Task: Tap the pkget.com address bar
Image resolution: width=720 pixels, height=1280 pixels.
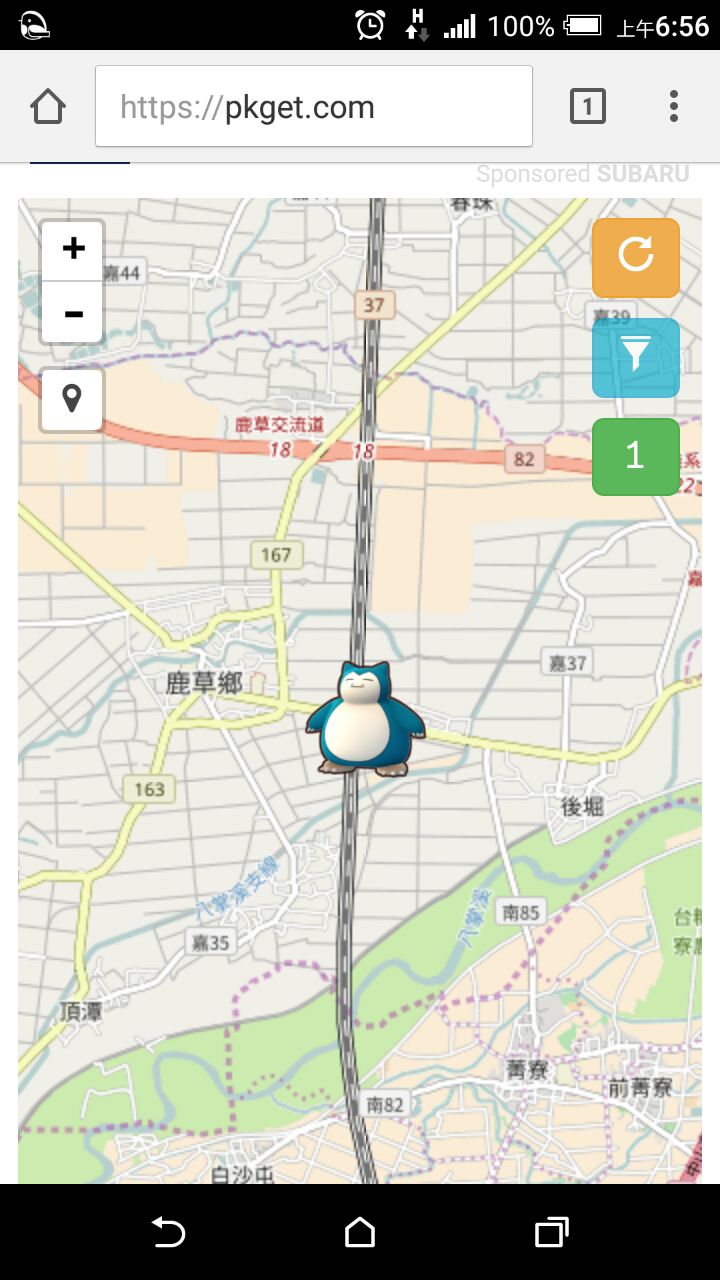Action: tap(313, 107)
